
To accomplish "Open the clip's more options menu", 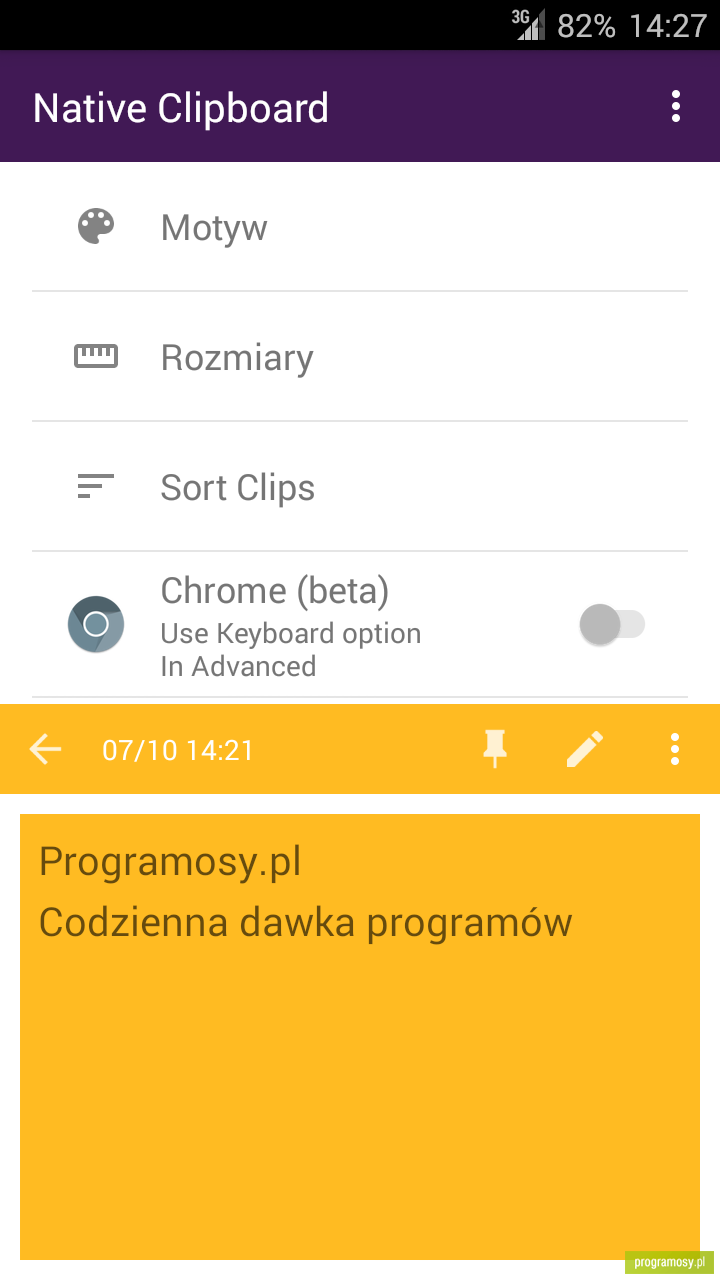I will click(675, 749).
